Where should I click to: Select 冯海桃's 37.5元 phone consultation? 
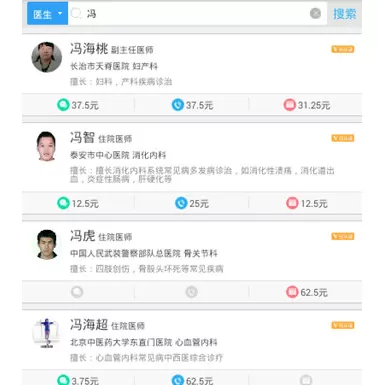click(192, 105)
